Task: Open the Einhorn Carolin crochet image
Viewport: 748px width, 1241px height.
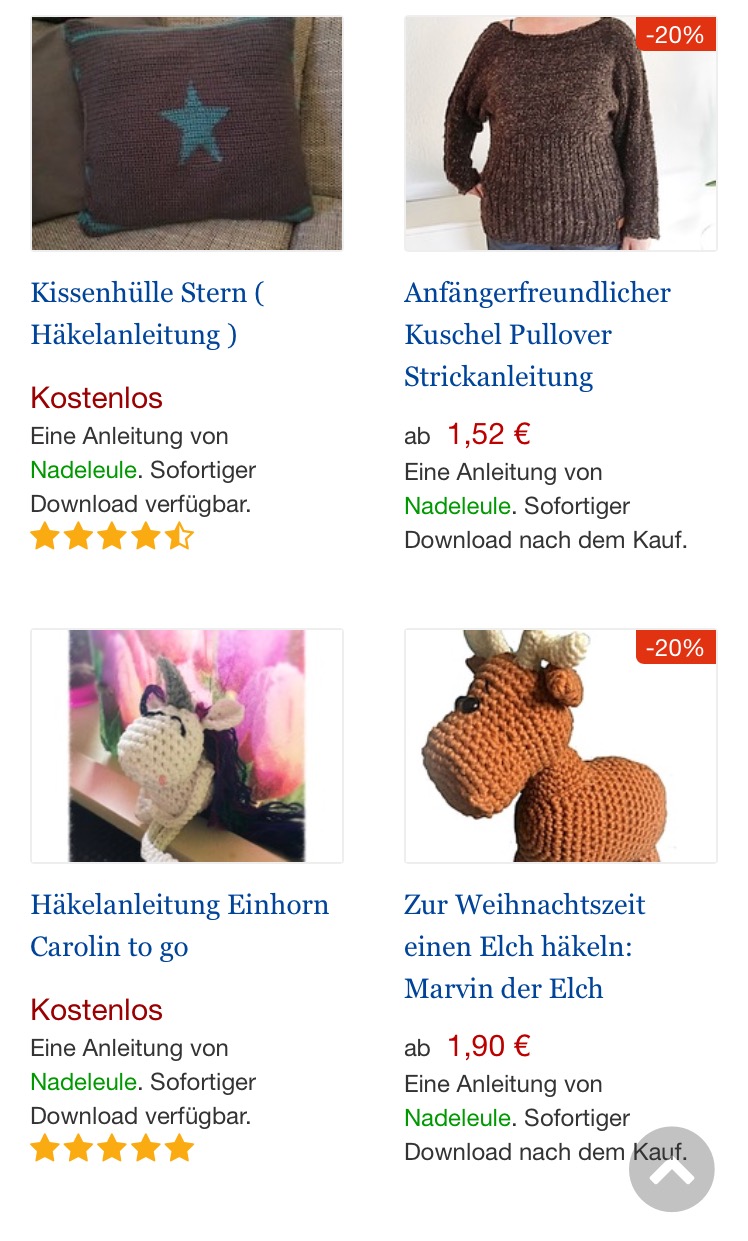Action: point(187,745)
